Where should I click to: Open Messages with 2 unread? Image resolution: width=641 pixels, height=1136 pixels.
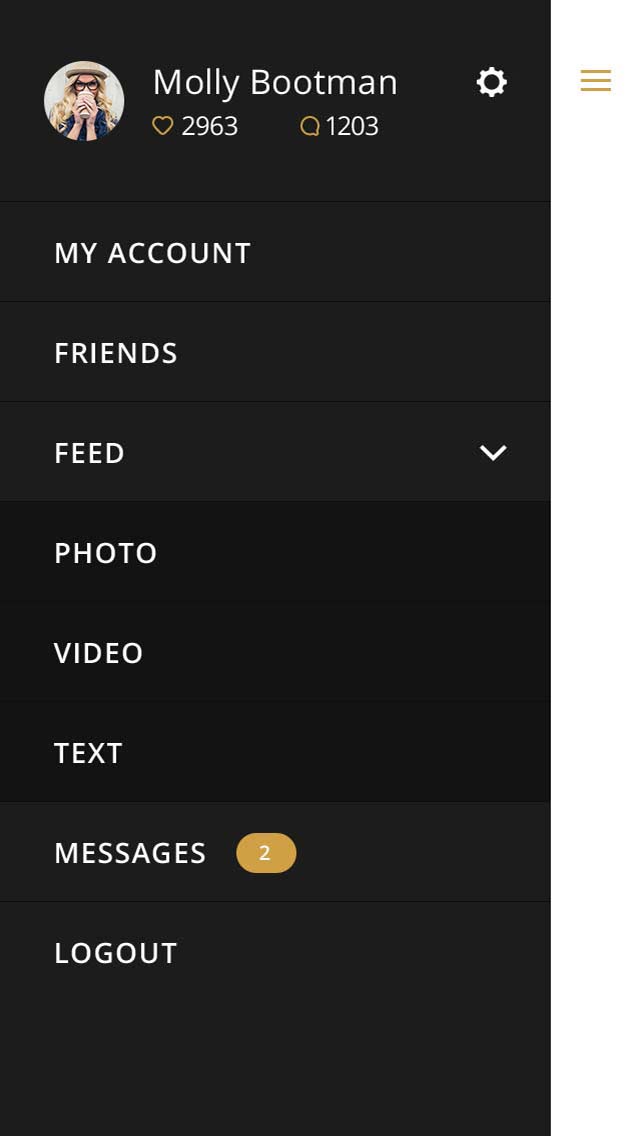point(131,853)
